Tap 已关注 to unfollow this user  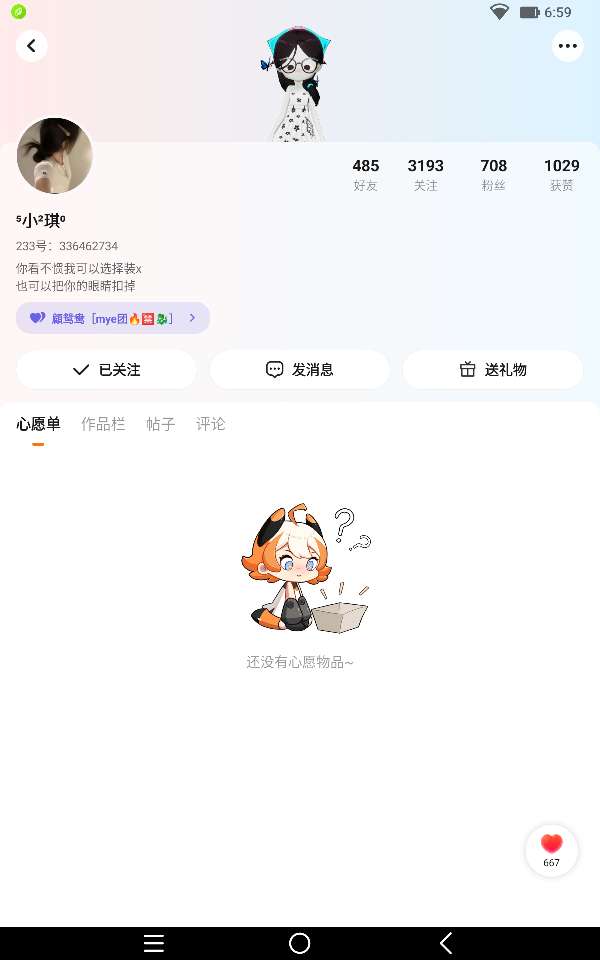click(107, 370)
